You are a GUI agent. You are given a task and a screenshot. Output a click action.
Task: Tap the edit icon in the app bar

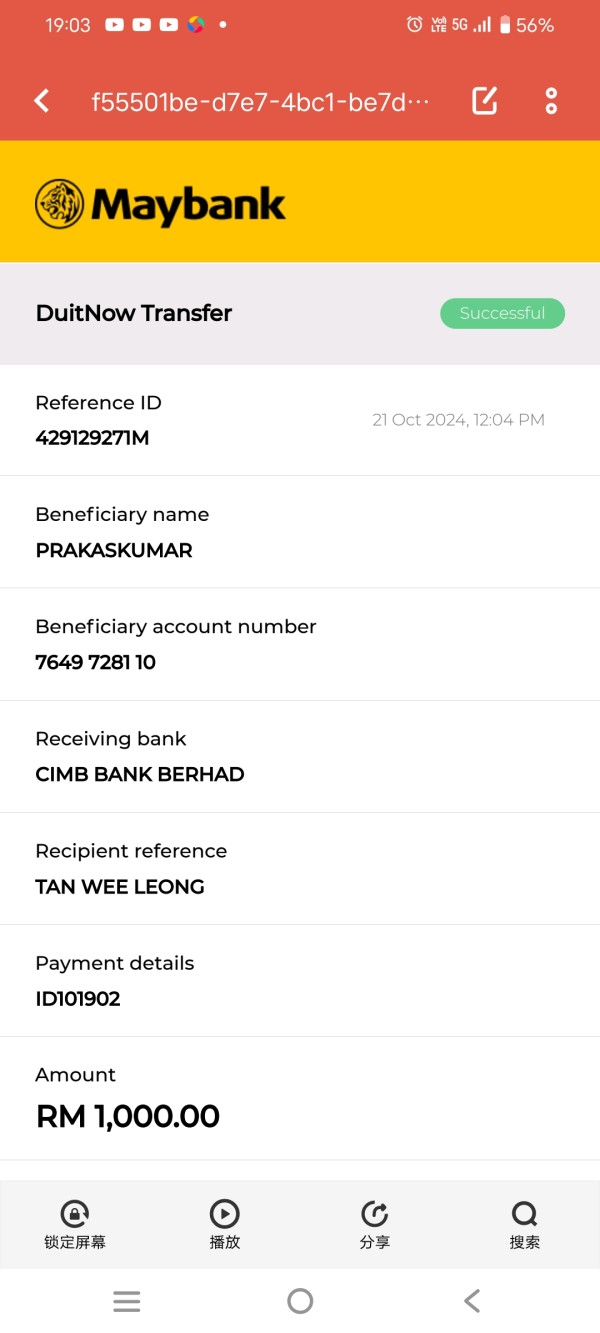coord(485,100)
